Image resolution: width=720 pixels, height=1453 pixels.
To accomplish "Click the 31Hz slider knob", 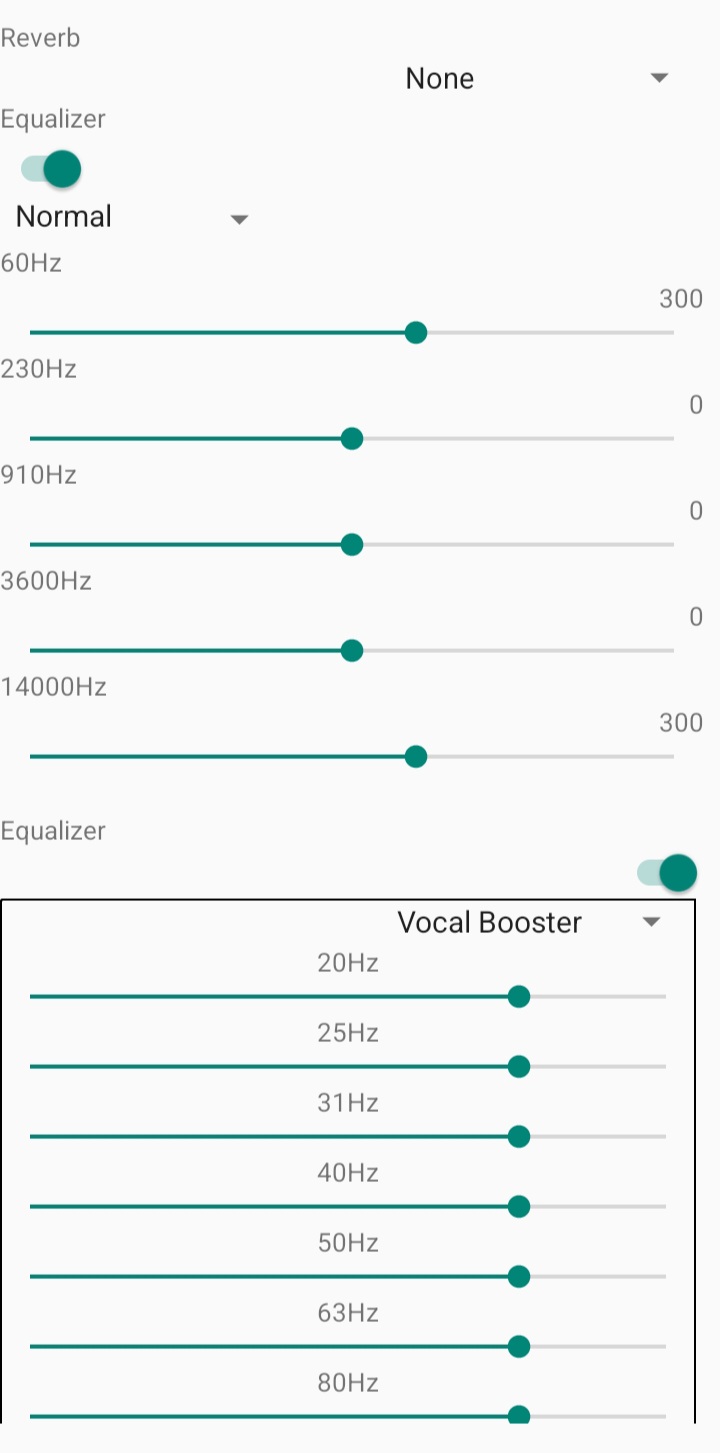I will pyautogui.click(x=519, y=1136).
